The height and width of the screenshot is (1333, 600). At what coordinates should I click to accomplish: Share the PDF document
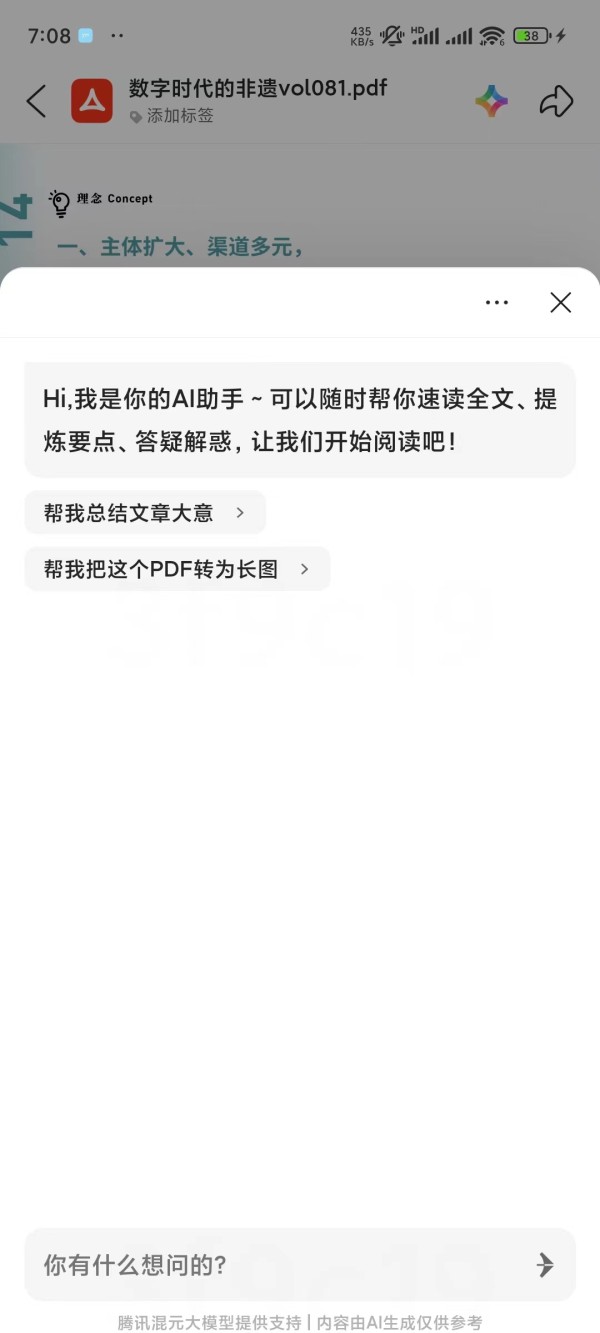point(556,101)
